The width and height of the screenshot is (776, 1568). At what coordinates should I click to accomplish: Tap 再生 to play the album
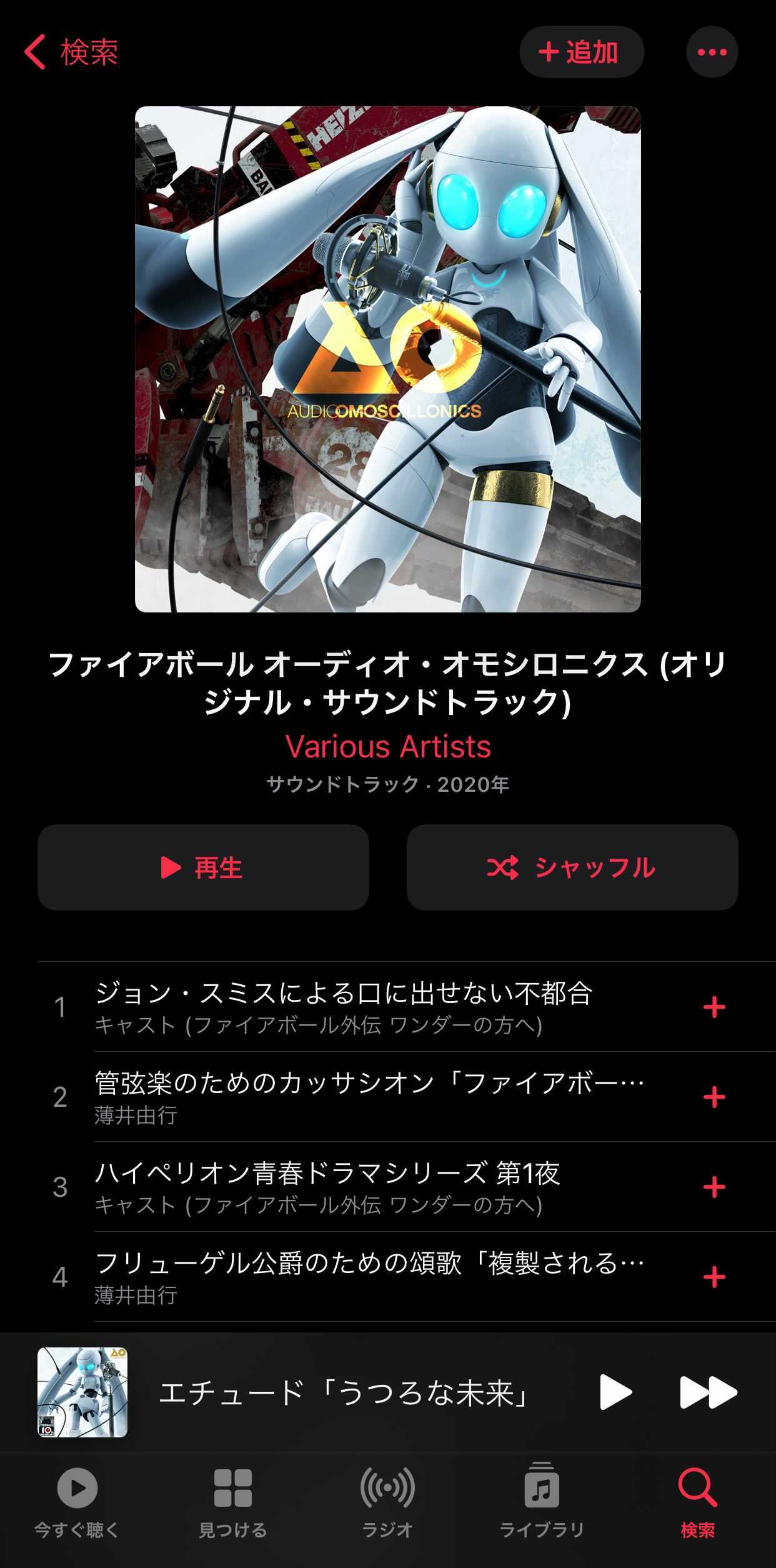click(x=203, y=867)
